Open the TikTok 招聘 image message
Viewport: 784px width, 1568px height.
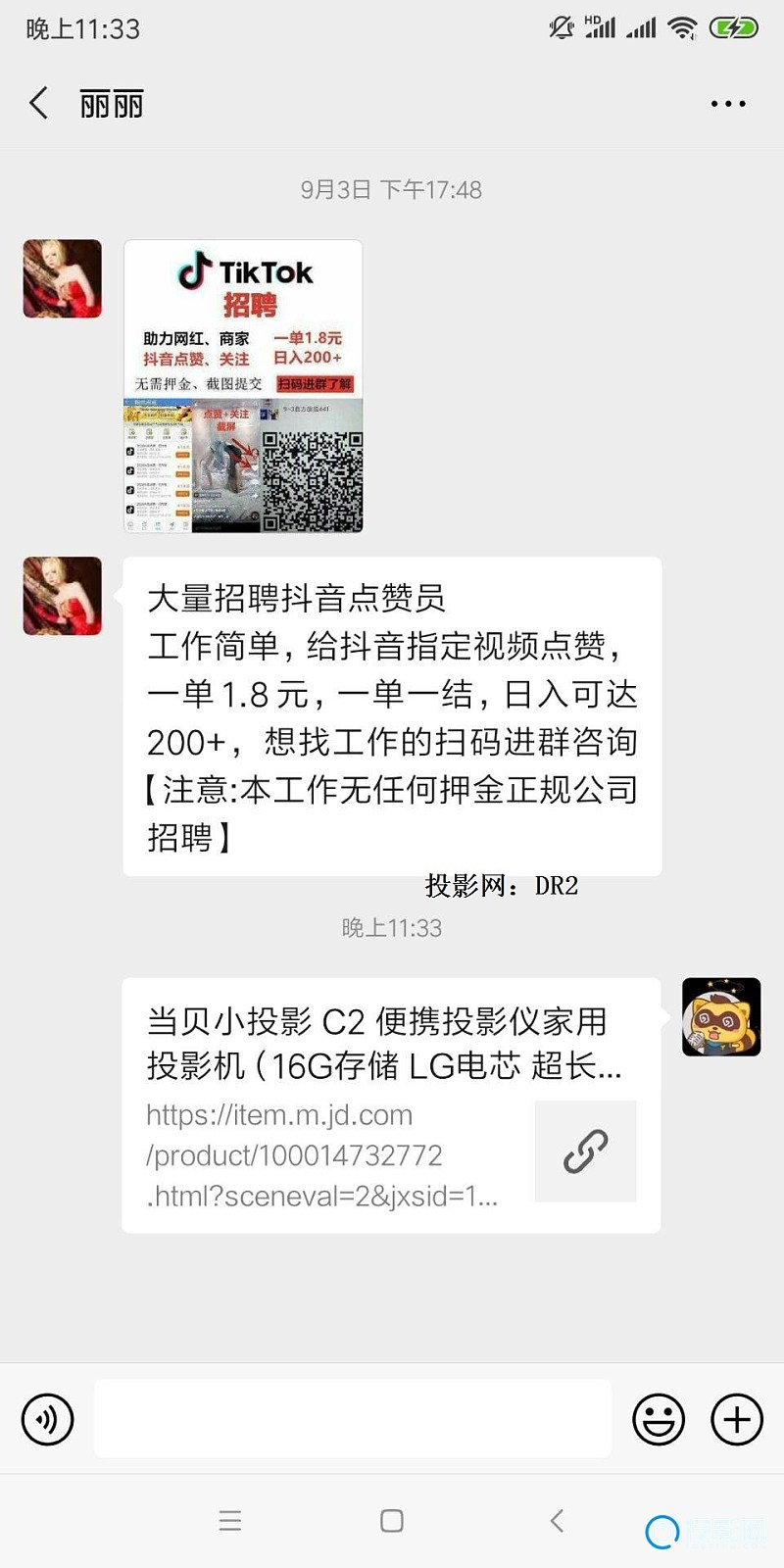pos(243,386)
